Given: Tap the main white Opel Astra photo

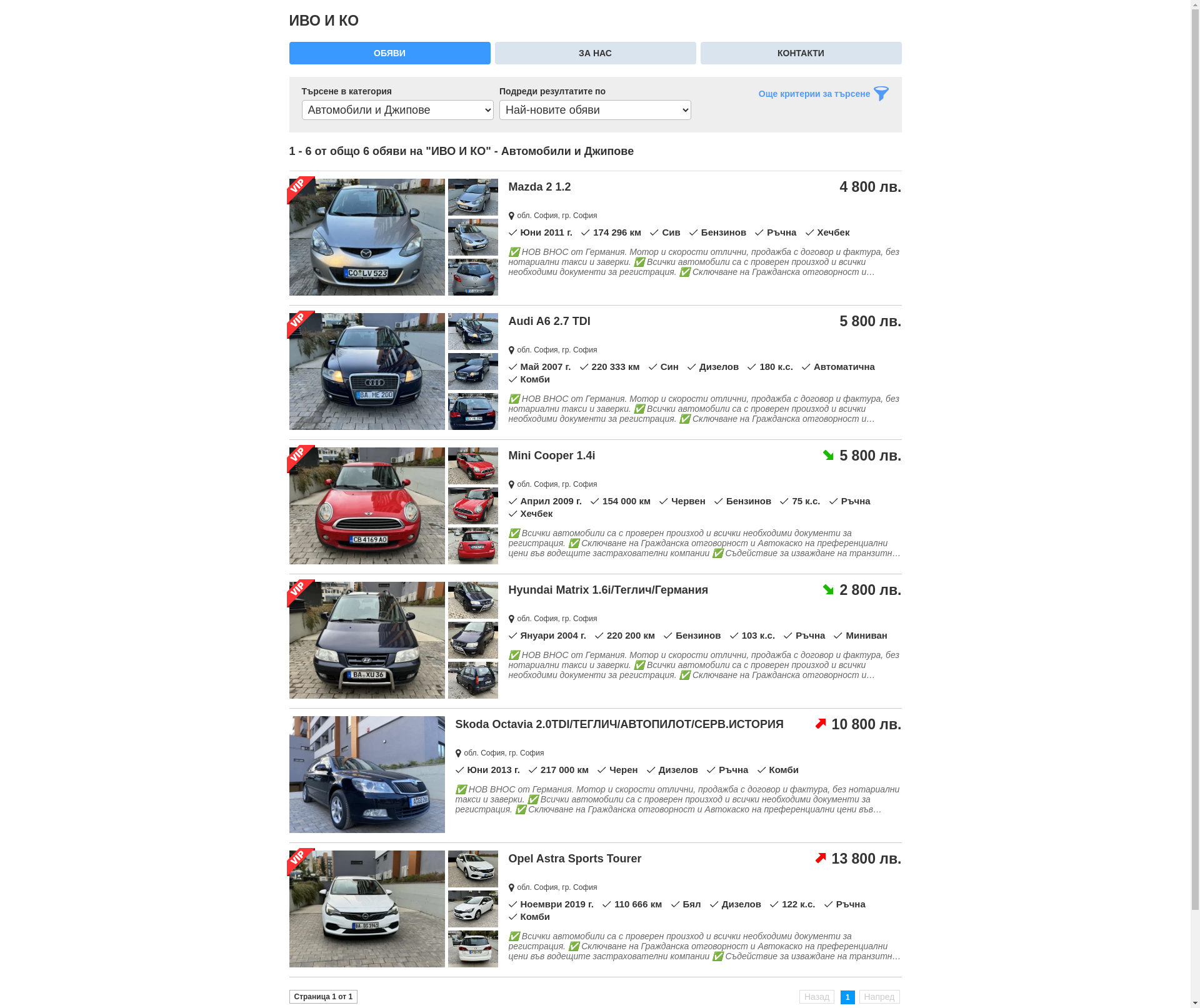Looking at the screenshot, I should point(367,909).
